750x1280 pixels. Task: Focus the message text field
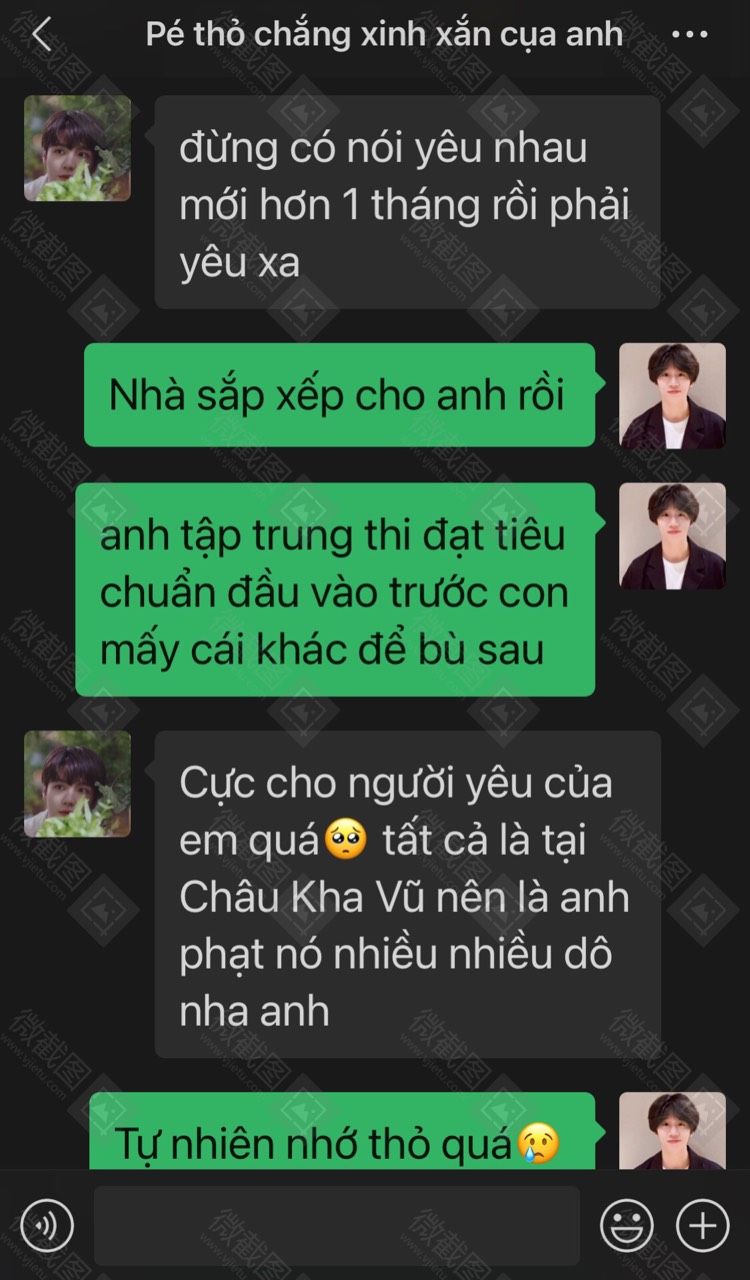[x=336, y=1225]
